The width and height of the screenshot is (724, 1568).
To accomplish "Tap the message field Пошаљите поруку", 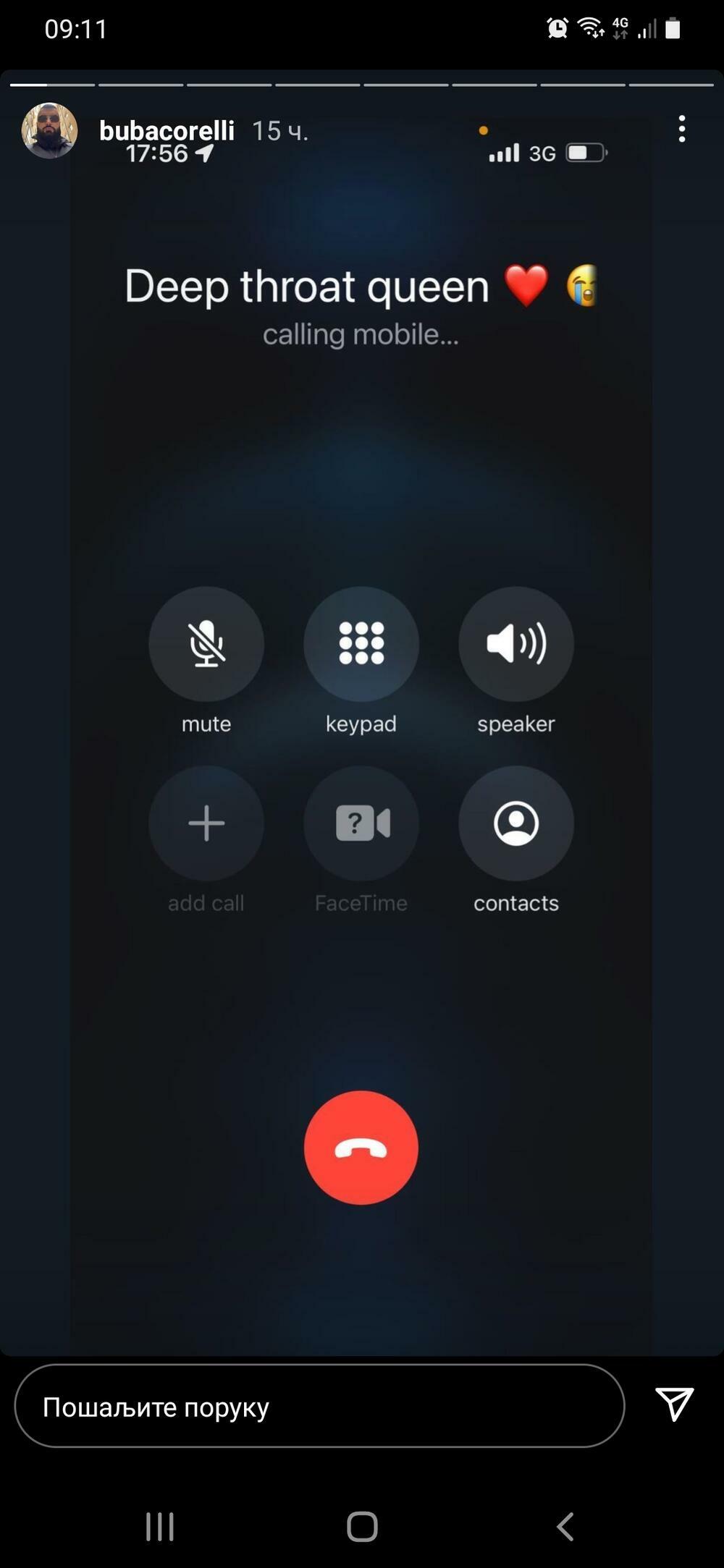I will [319, 1407].
